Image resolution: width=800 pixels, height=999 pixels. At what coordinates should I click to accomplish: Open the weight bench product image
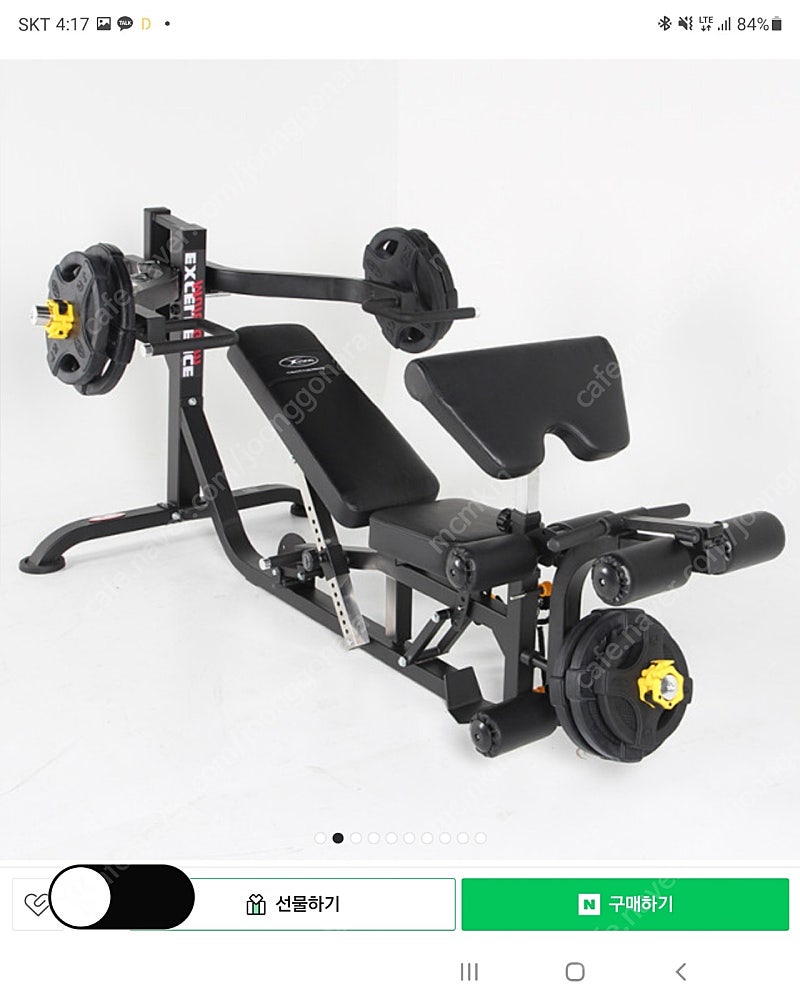pyautogui.click(x=400, y=450)
